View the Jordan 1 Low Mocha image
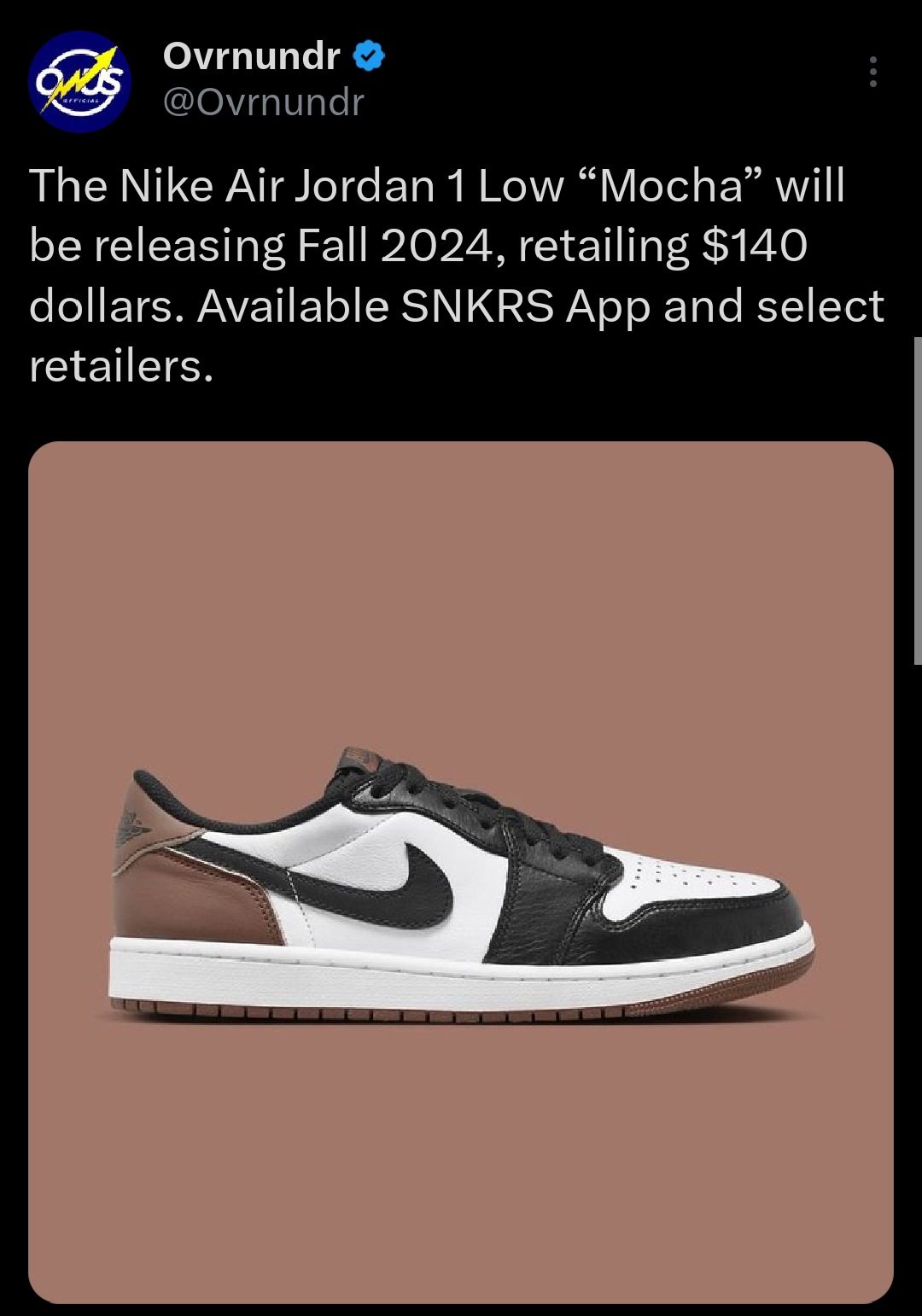 (461, 871)
